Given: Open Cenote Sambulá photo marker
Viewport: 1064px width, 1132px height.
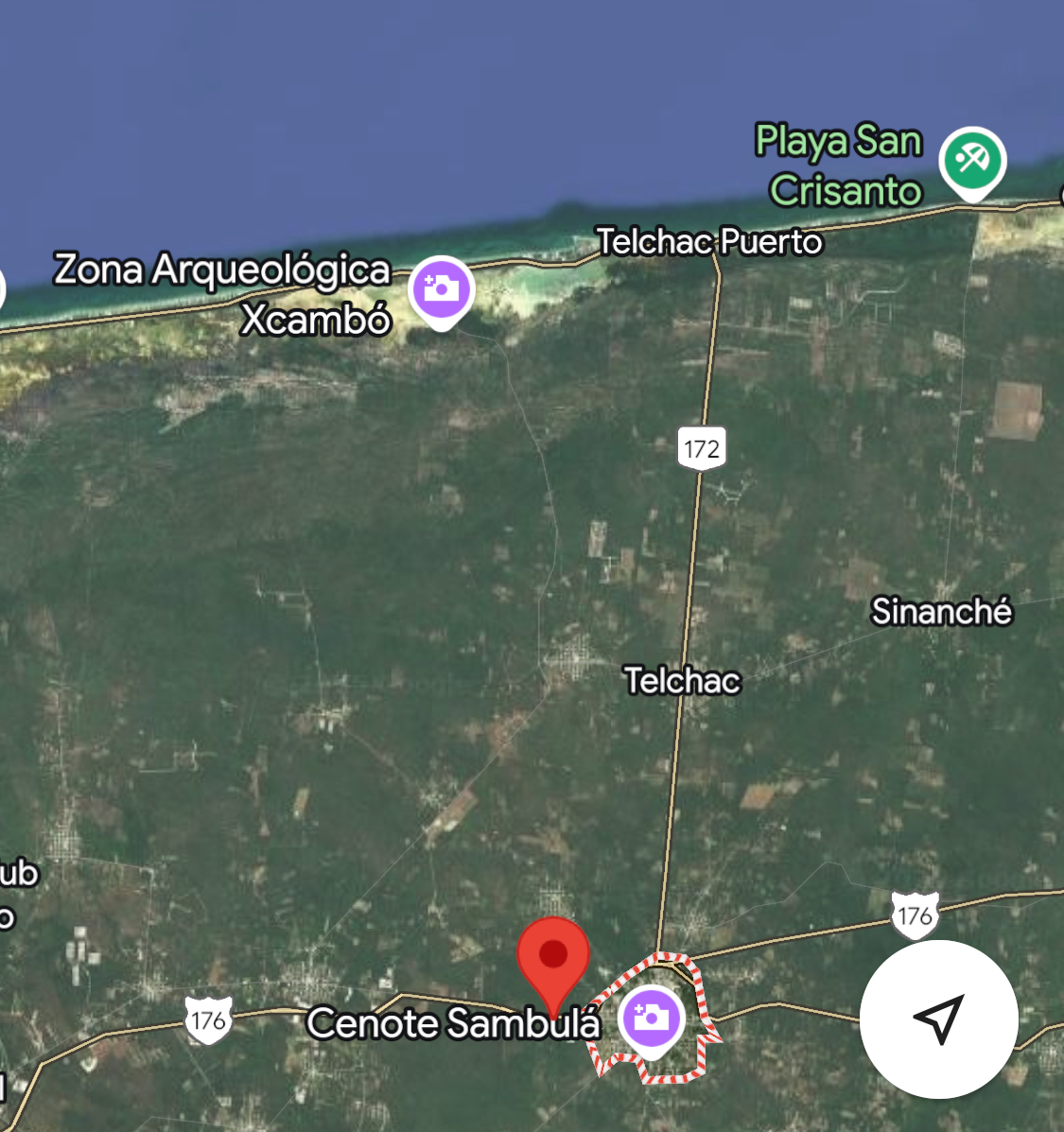Looking at the screenshot, I should (651, 1018).
